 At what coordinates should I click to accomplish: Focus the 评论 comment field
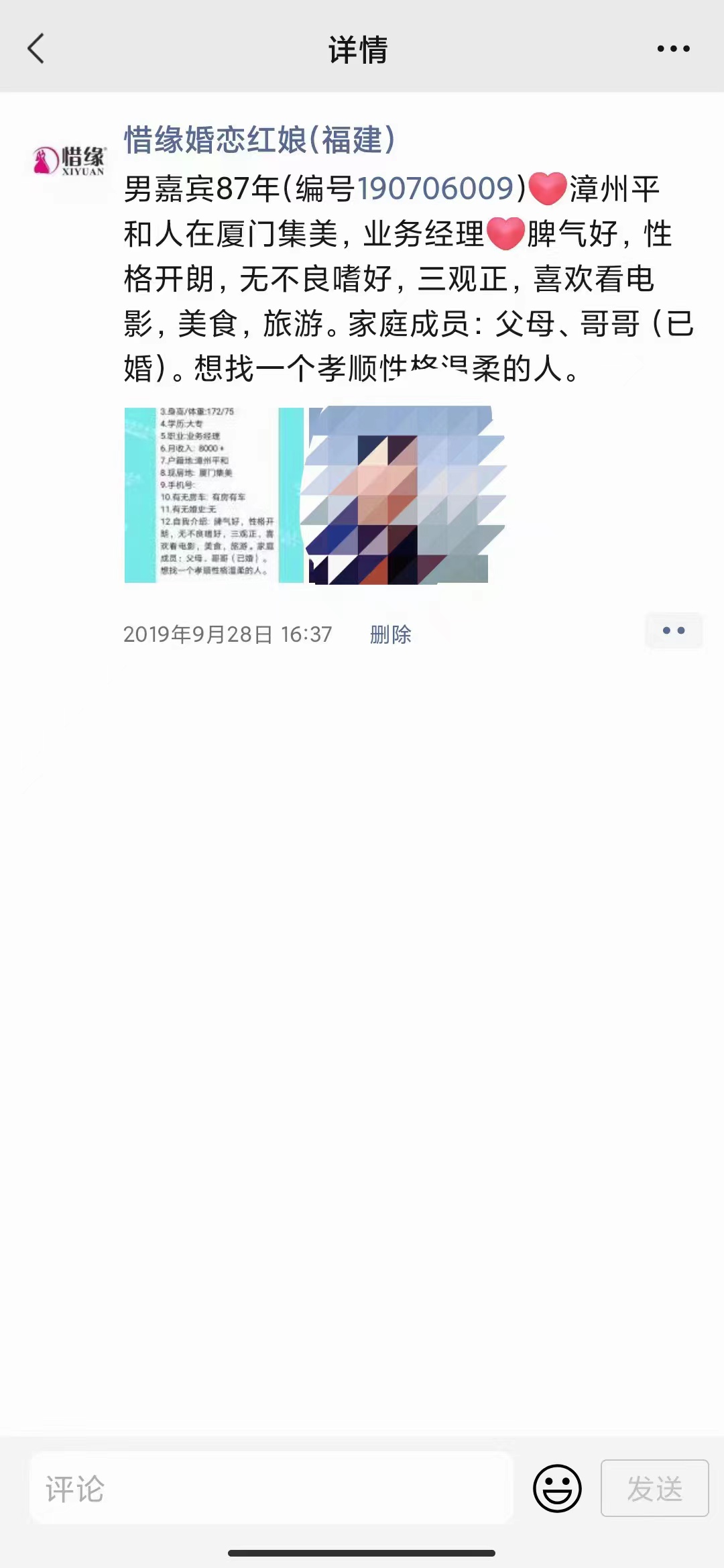(x=271, y=1488)
